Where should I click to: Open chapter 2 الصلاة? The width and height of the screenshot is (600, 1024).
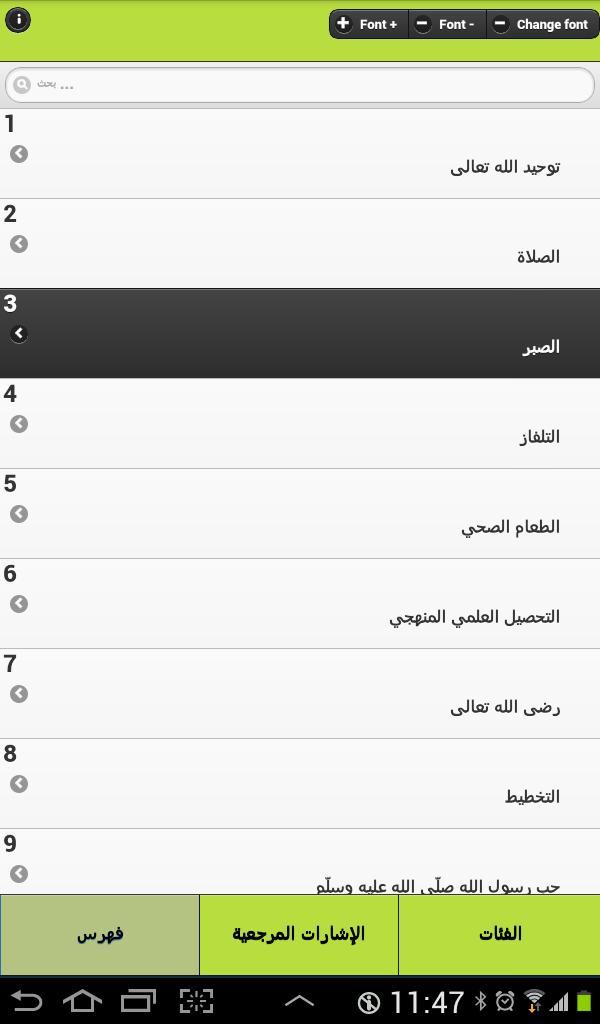300,244
